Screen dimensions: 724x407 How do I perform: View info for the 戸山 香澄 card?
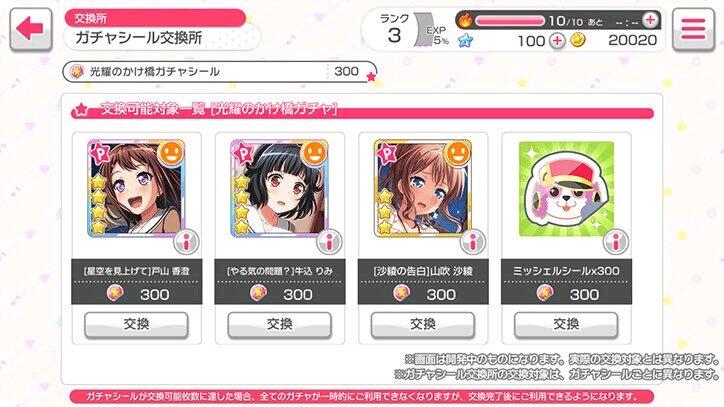tap(186, 242)
